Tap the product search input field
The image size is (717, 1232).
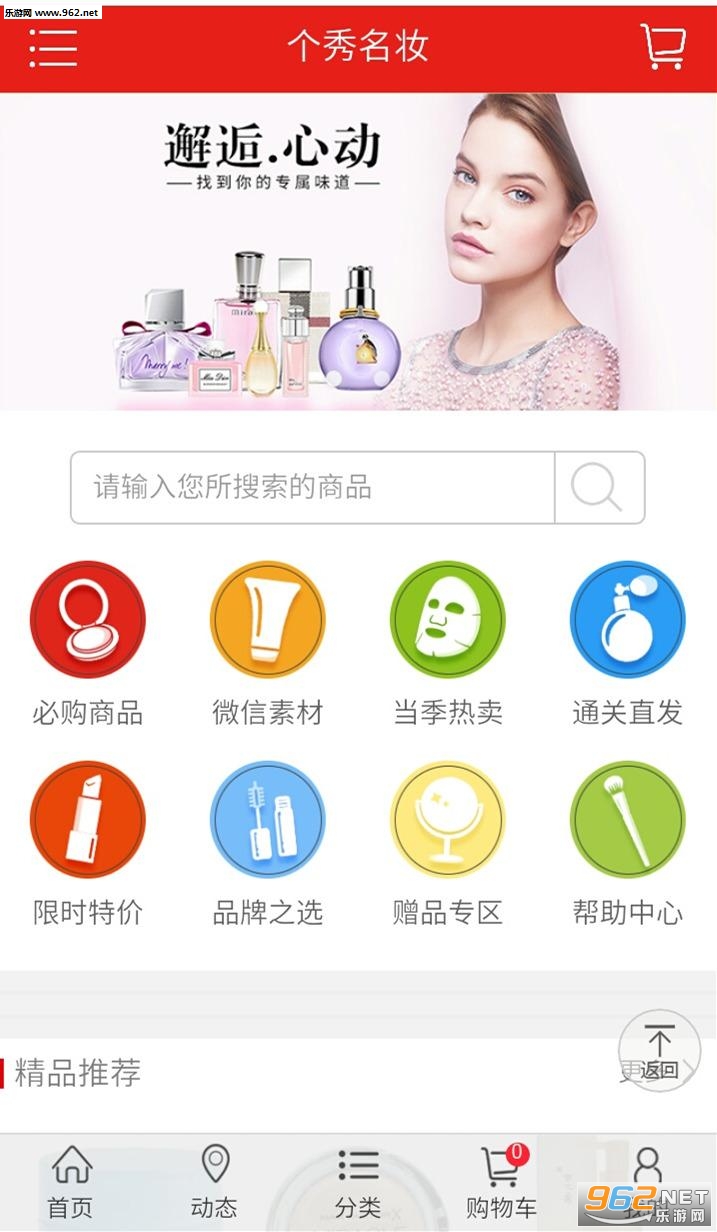[312, 488]
